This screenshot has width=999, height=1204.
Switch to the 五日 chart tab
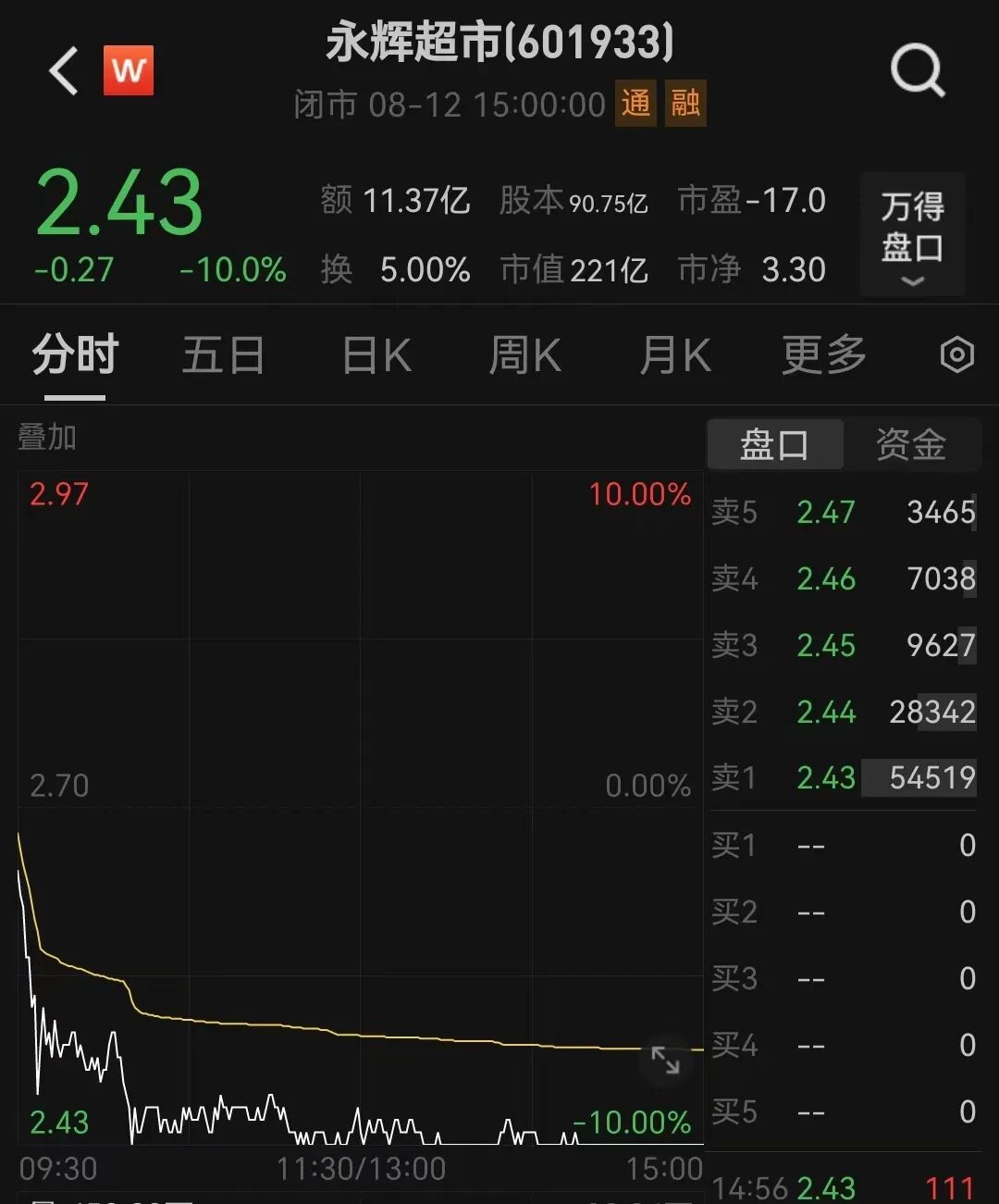[x=223, y=355]
